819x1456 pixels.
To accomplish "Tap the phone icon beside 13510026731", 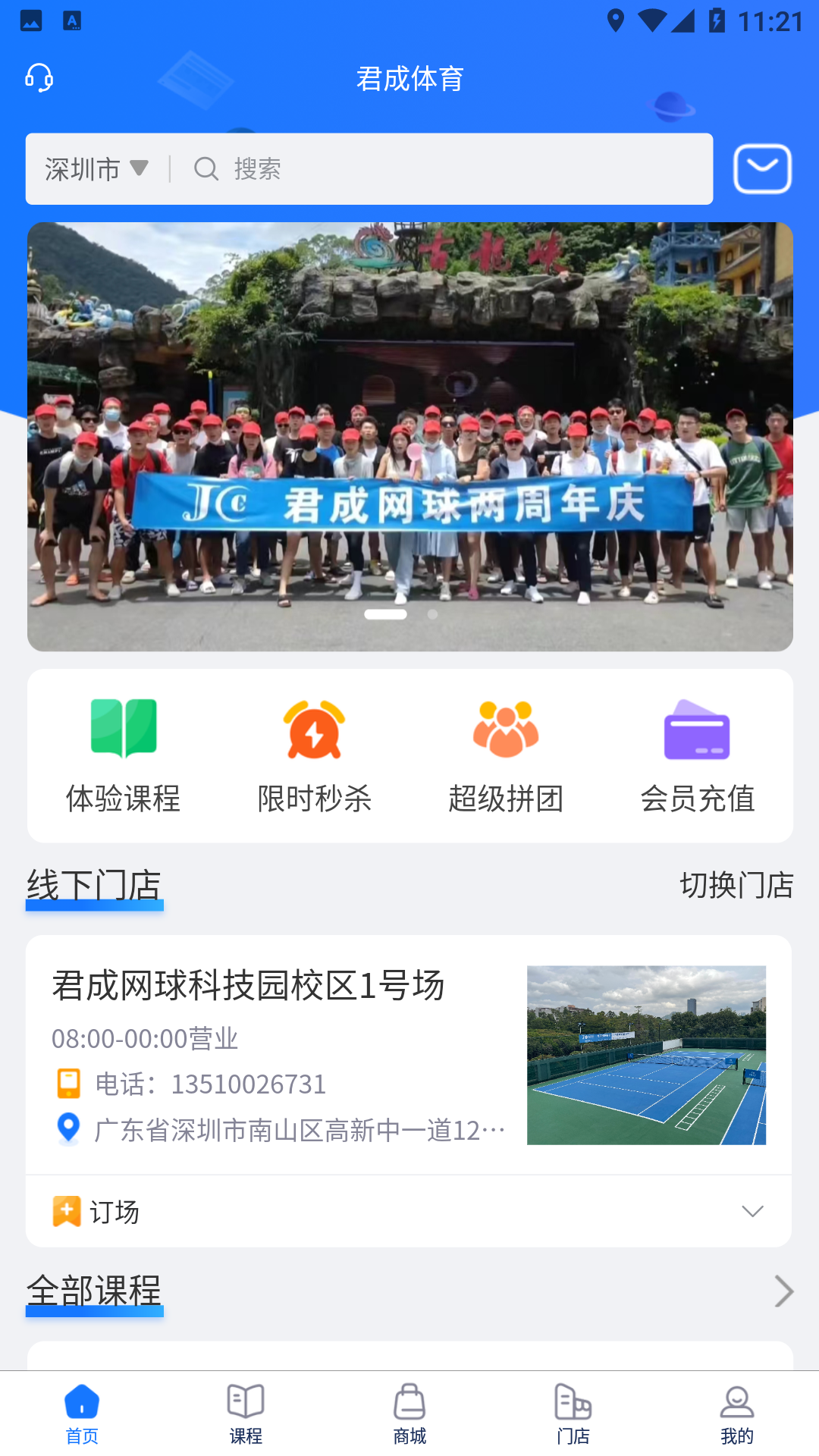I will [69, 1084].
